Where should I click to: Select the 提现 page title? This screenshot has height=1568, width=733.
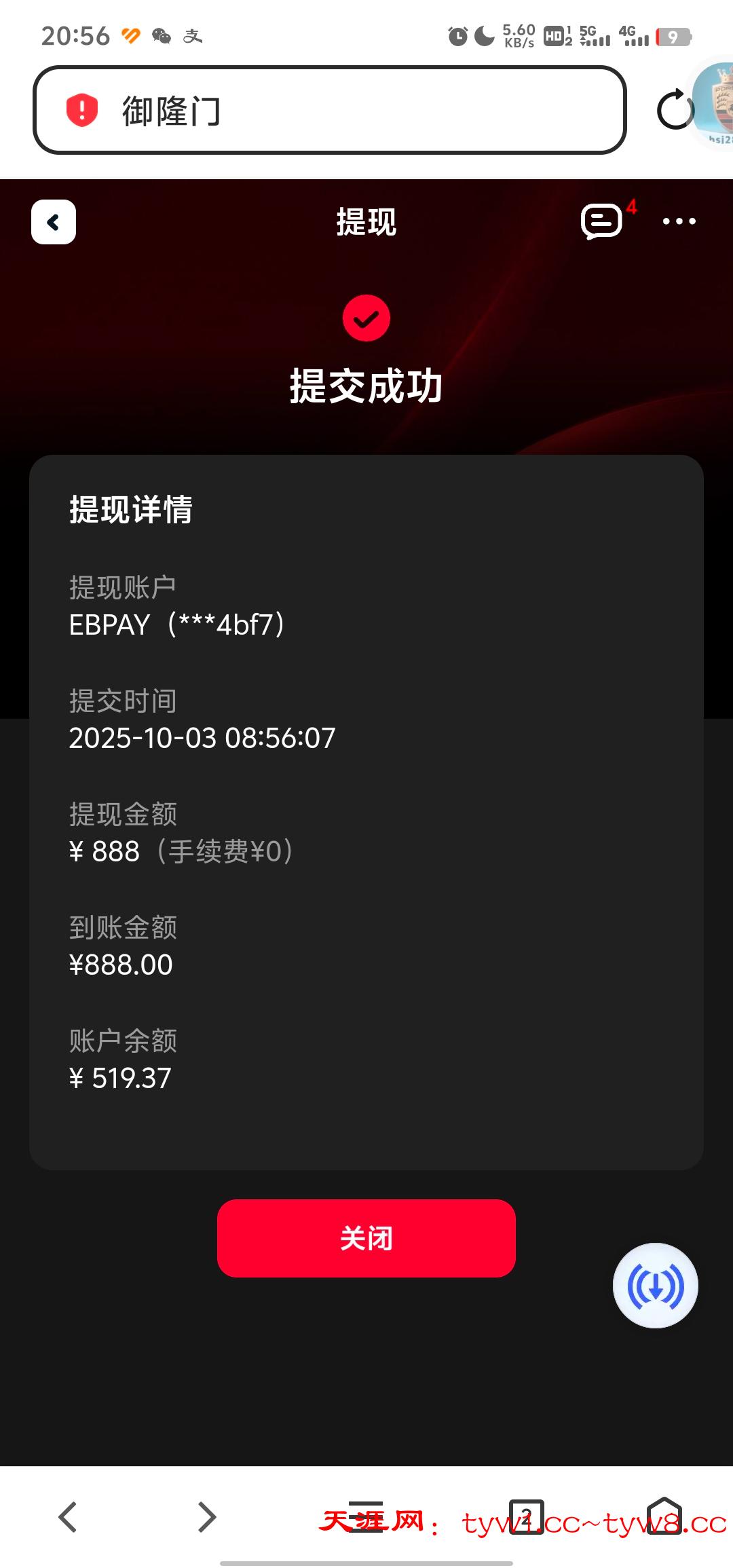pos(366,222)
